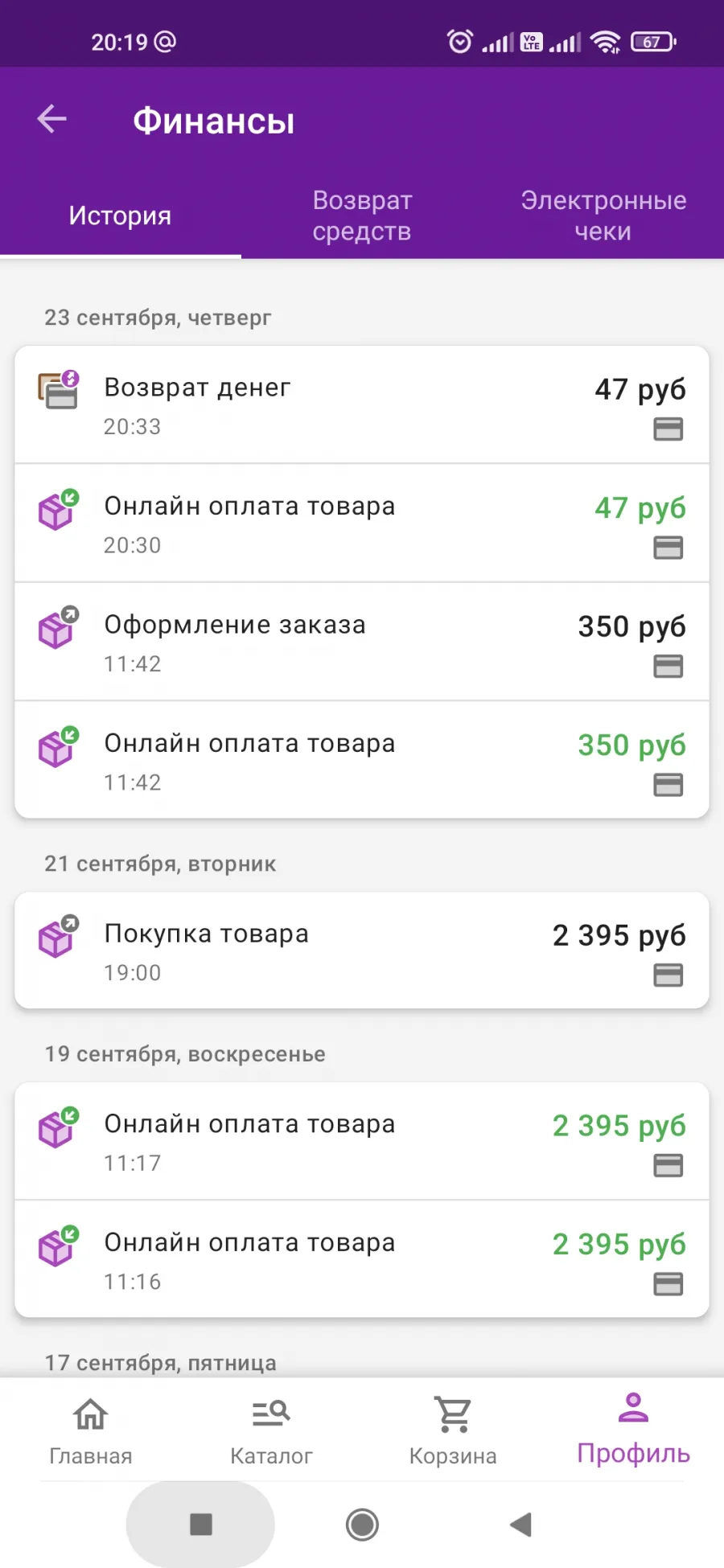
Task: Select the История tab
Action: 121,215
